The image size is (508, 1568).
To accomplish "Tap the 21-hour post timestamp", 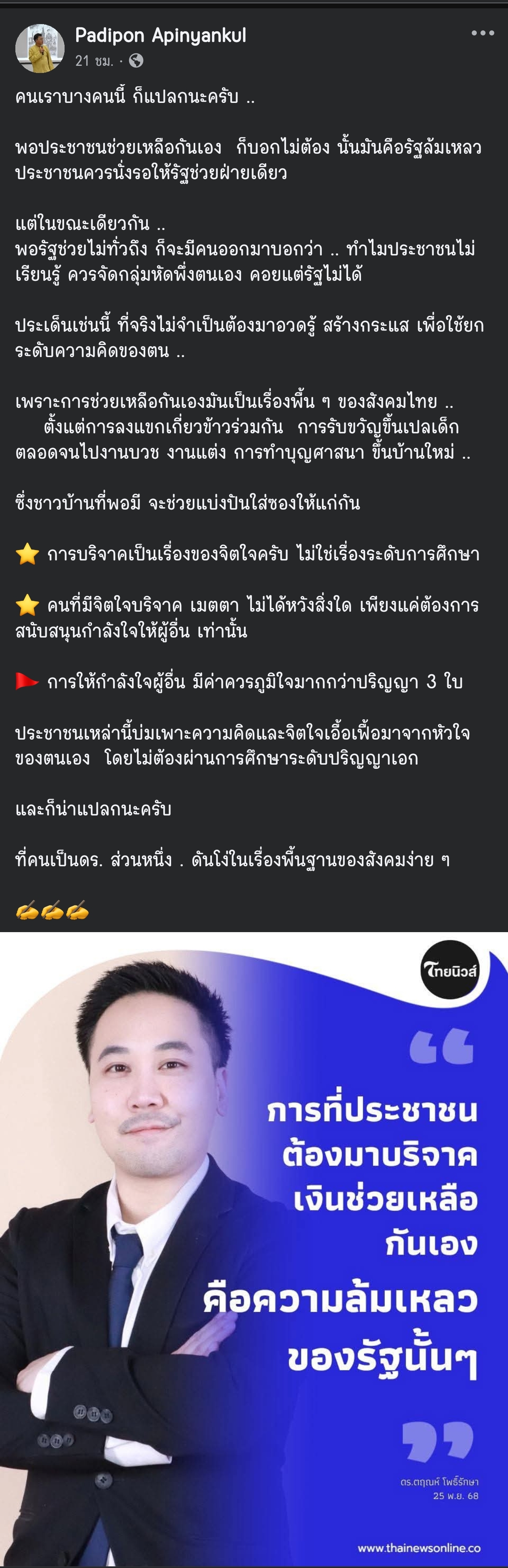I will coord(94,61).
